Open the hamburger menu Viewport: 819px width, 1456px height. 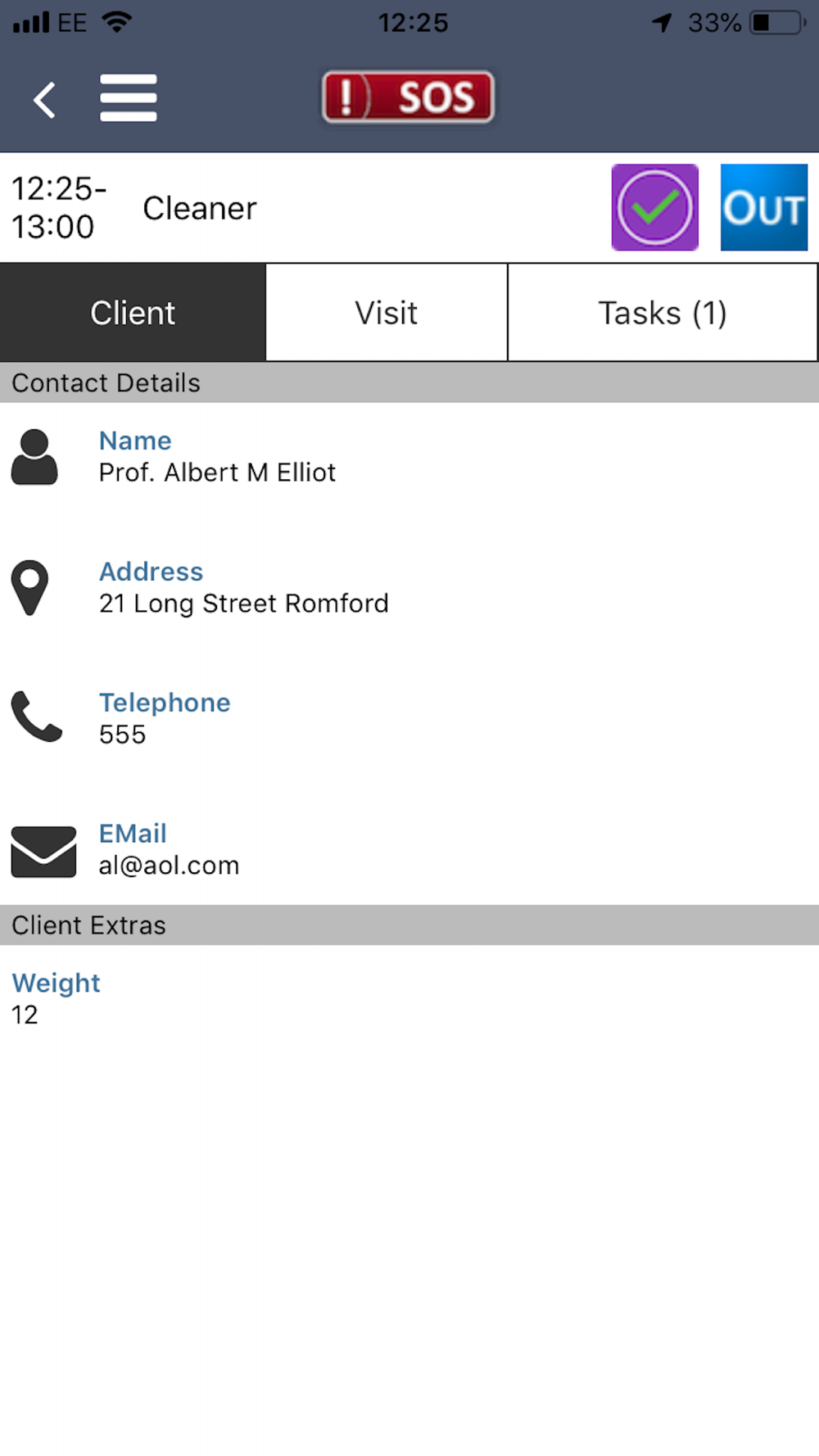click(x=128, y=98)
